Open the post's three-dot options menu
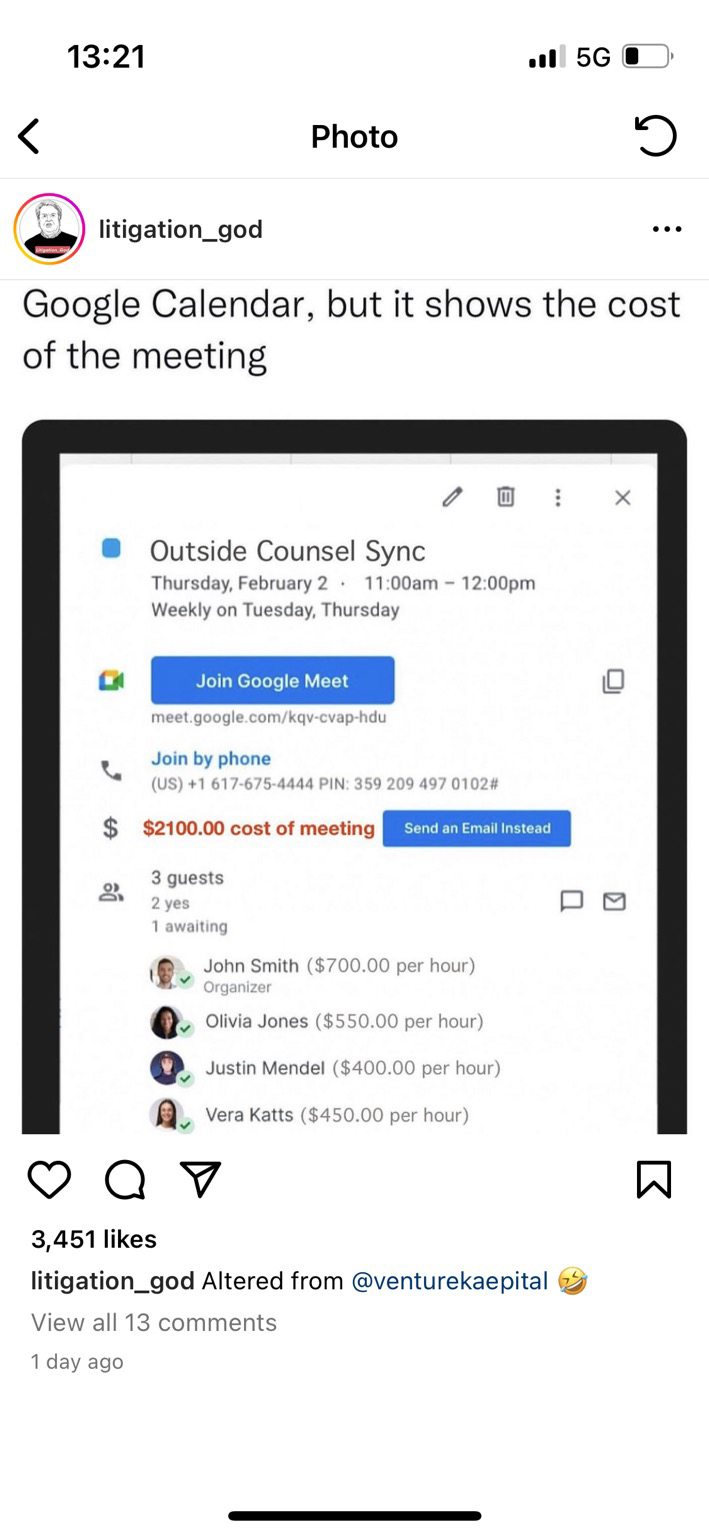 click(666, 229)
